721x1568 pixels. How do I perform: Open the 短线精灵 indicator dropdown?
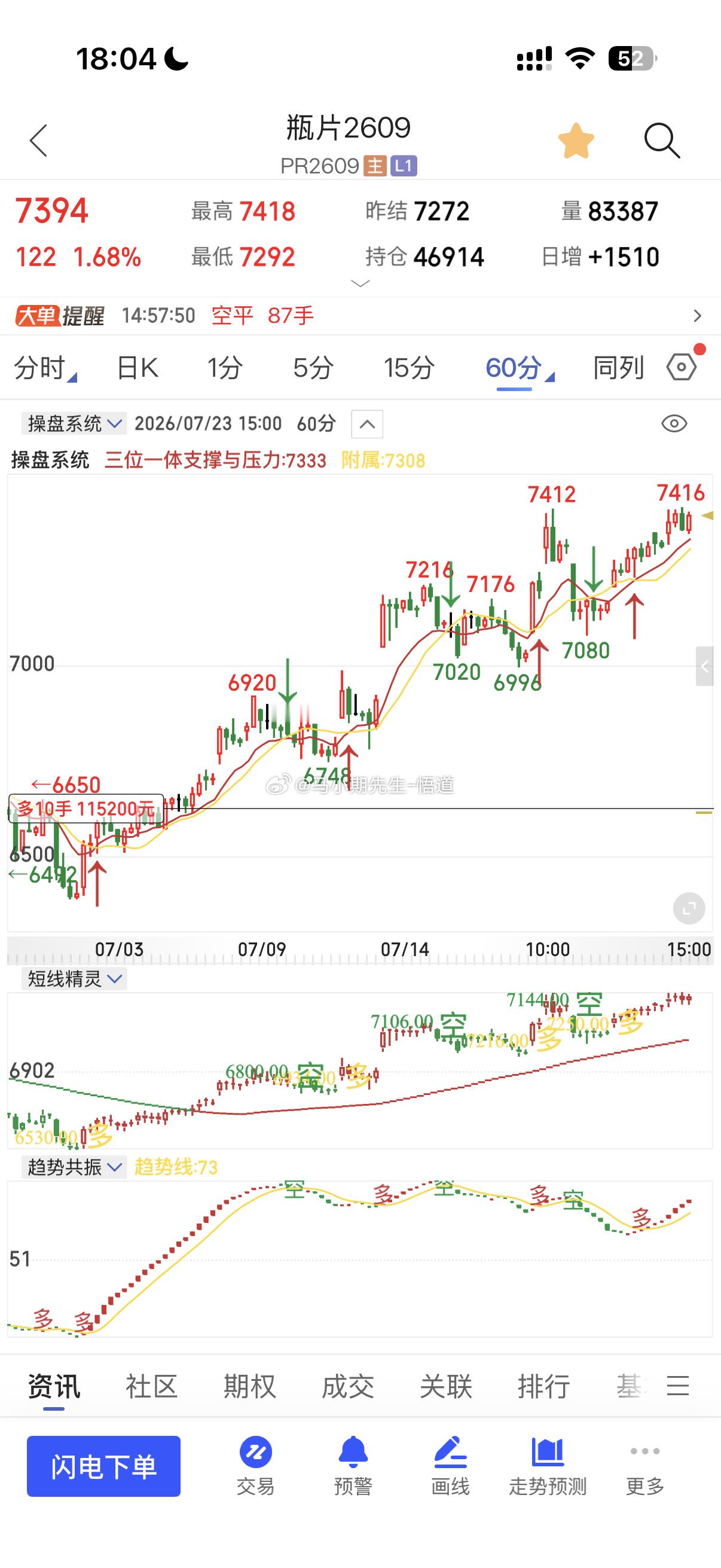click(74, 979)
